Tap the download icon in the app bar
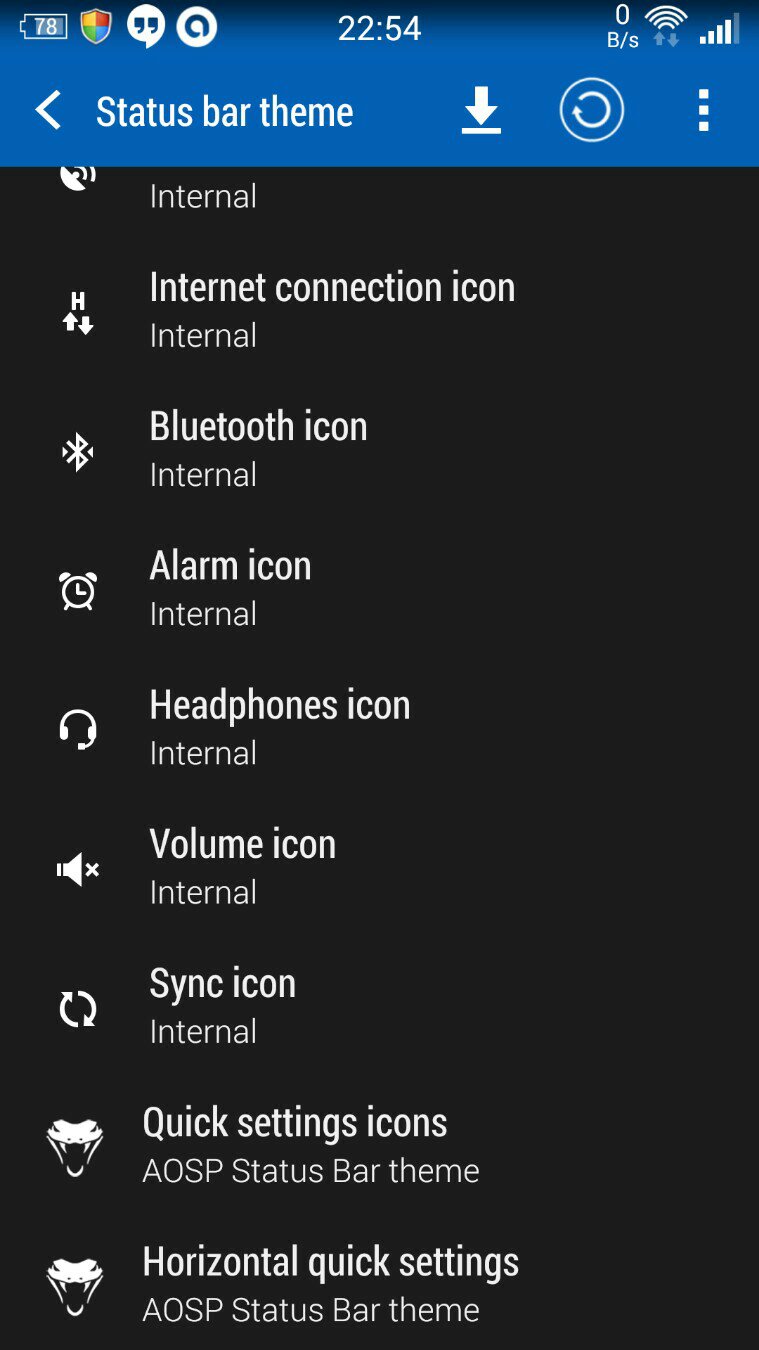The height and width of the screenshot is (1350, 759). pyautogui.click(x=481, y=110)
